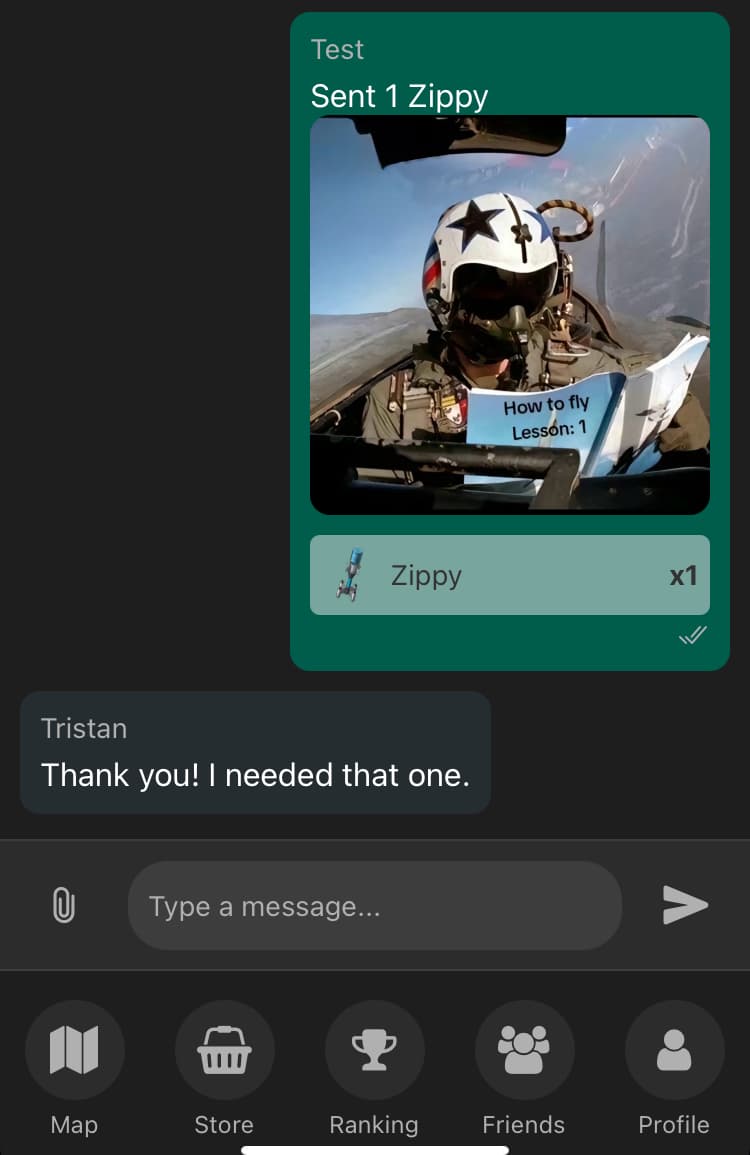Tap the paperclip attach icon

coord(63,906)
